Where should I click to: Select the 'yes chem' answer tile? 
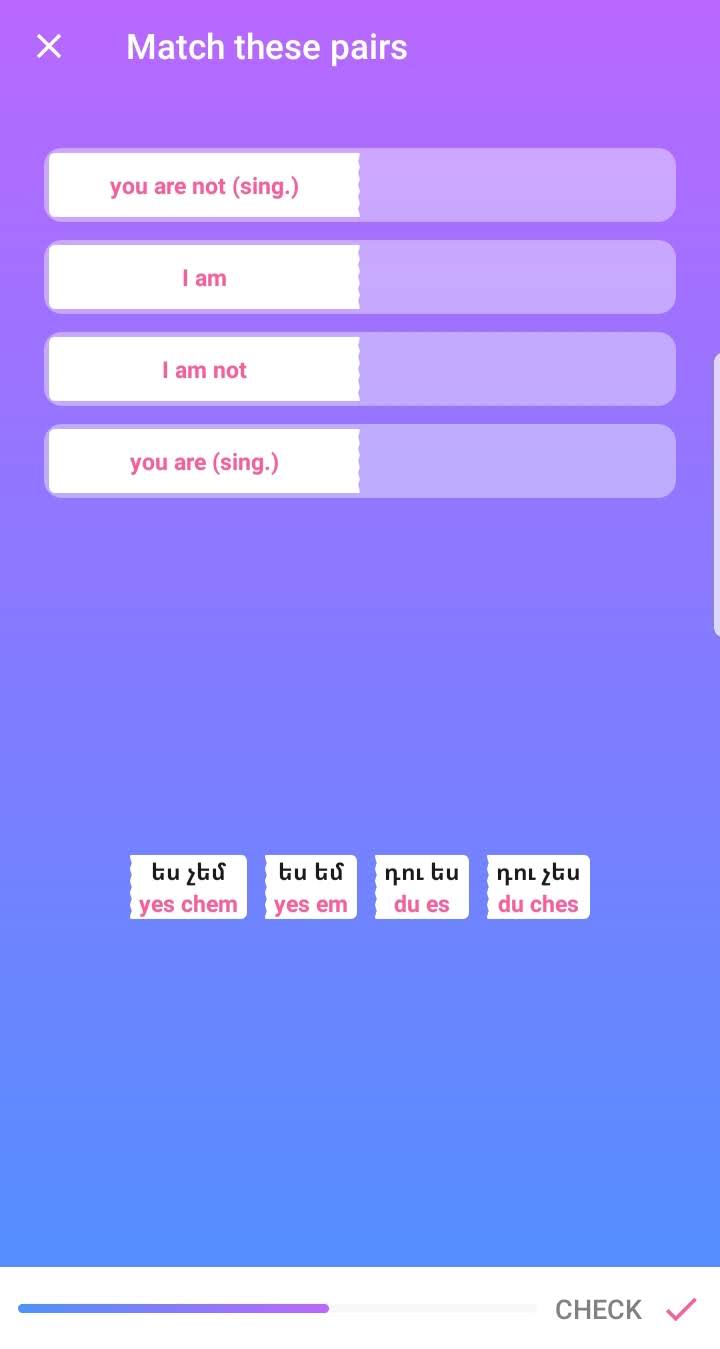coord(188,887)
